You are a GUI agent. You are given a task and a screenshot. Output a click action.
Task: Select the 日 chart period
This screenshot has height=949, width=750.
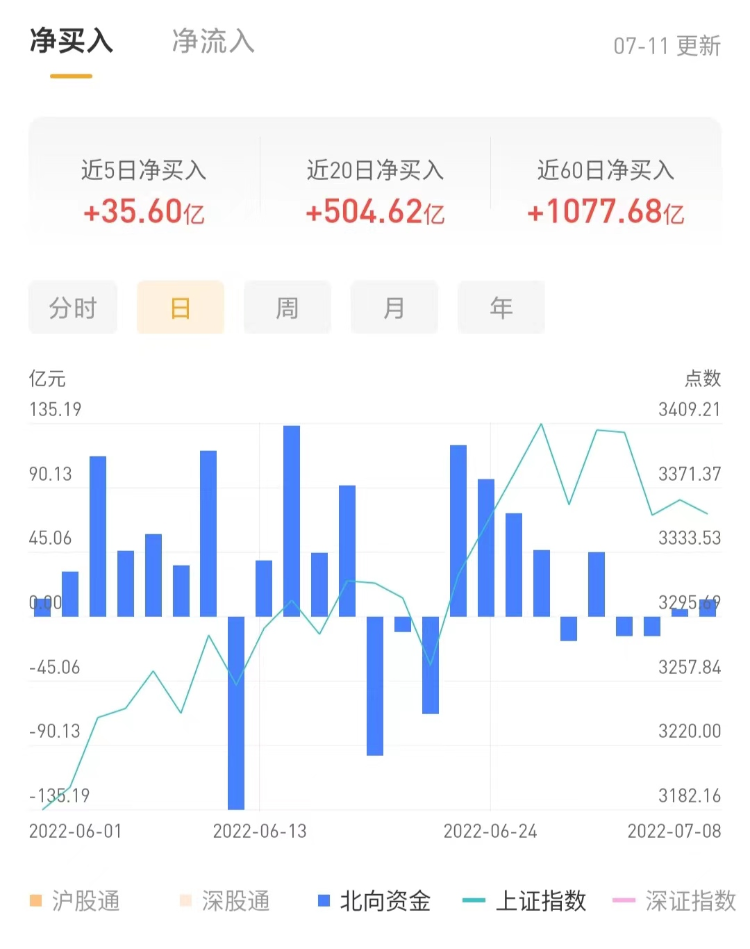(180, 308)
